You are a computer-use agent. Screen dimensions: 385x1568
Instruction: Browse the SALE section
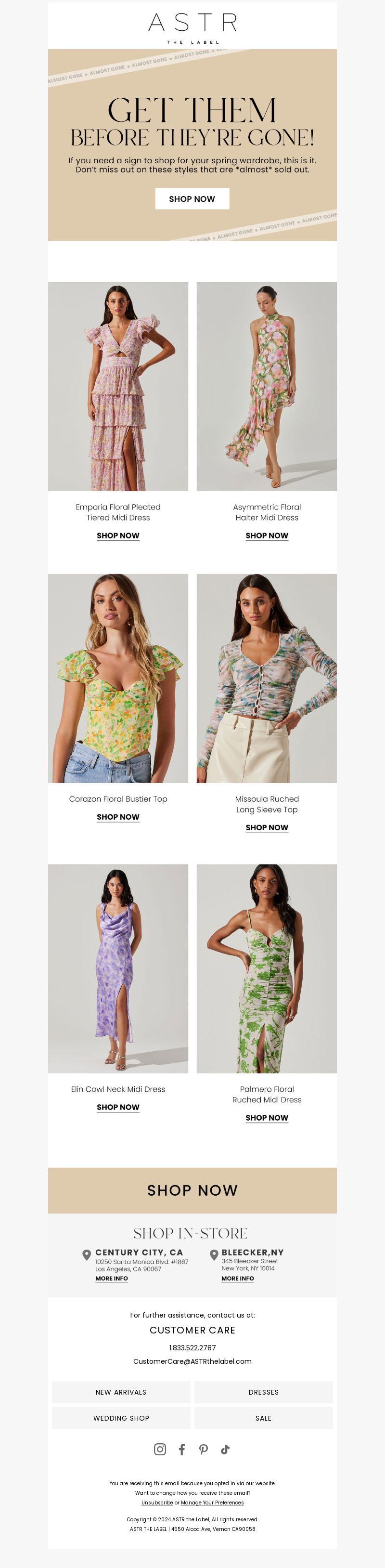(x=263, y=1418)
